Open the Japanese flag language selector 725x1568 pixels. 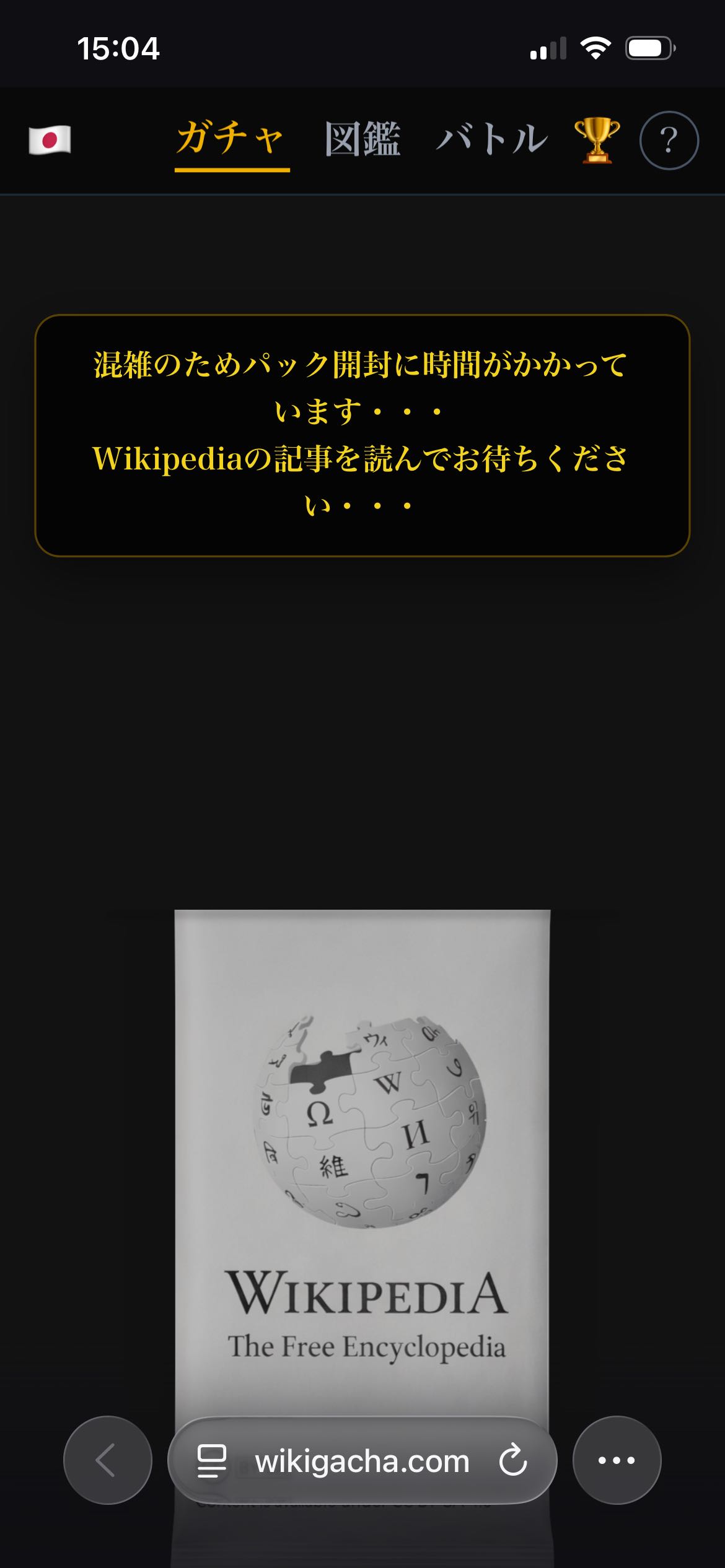(50, 140)
